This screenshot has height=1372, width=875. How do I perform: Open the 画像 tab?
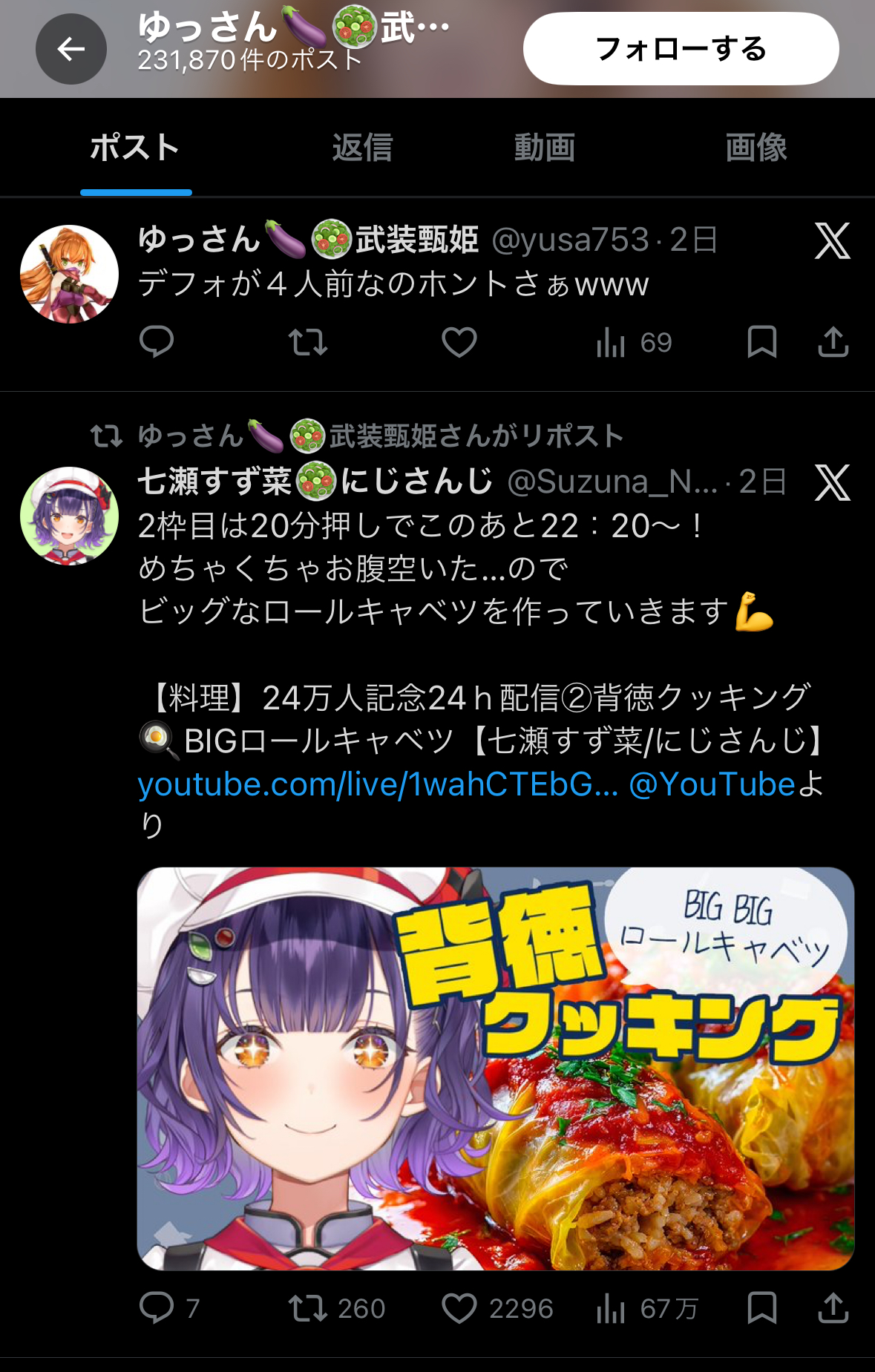point(756,147)
